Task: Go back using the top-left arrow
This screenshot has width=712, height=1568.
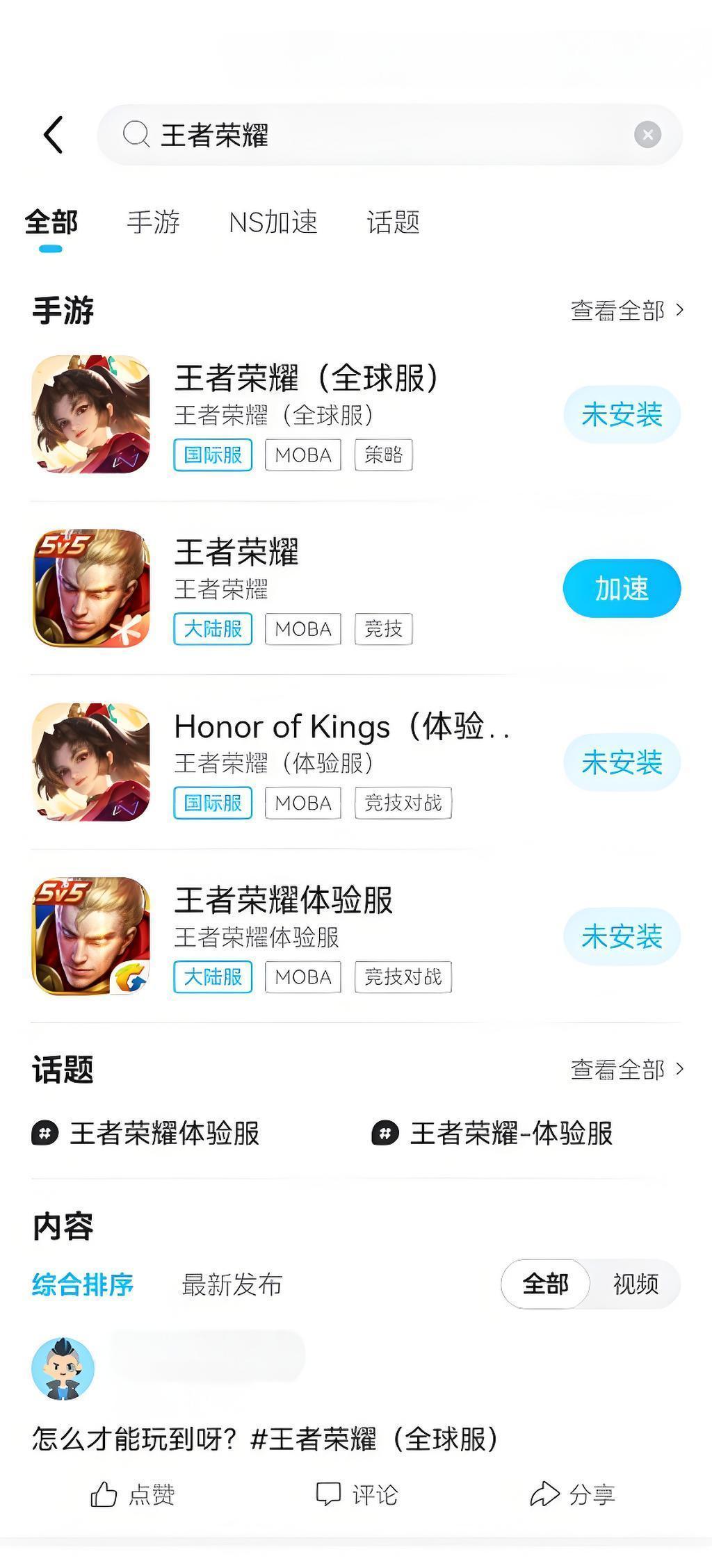Action: coord(54,134)
